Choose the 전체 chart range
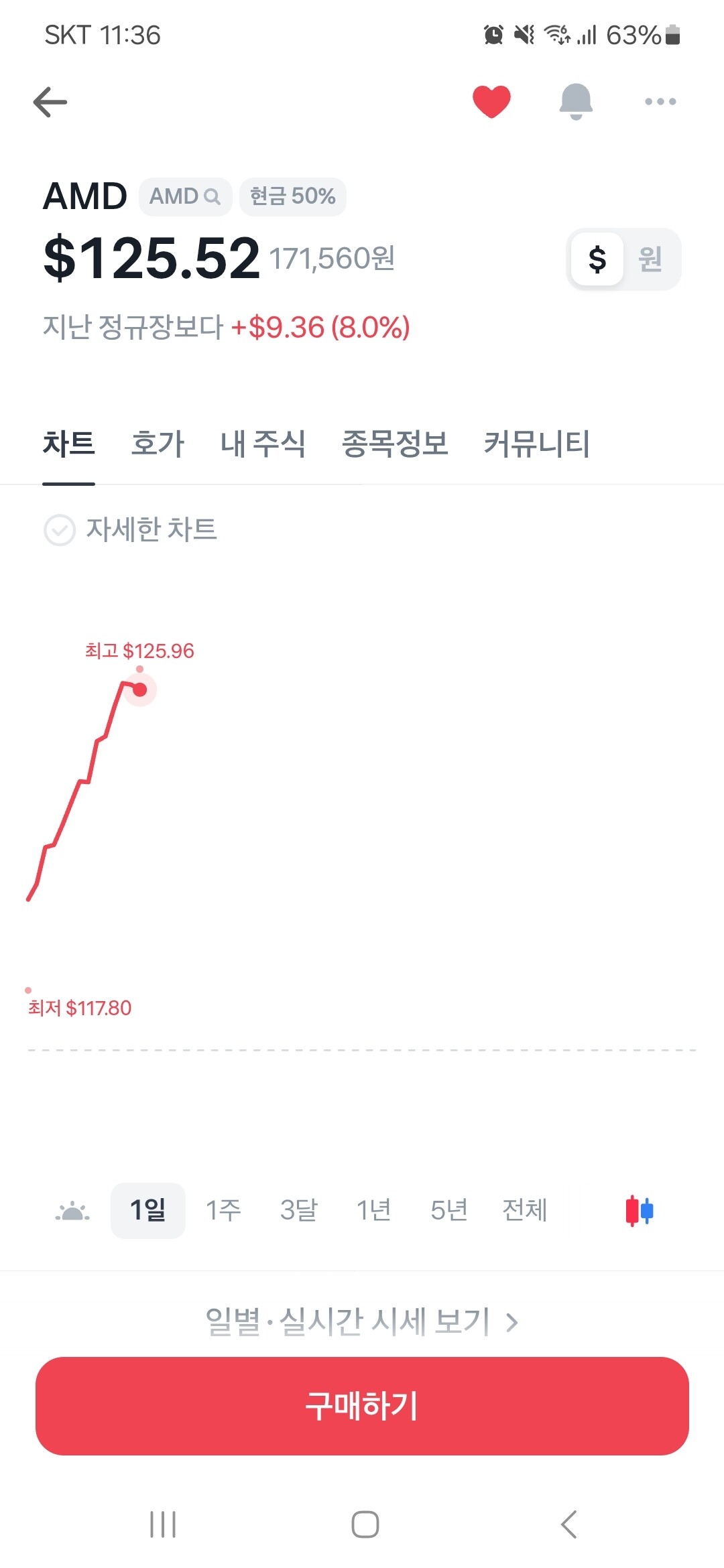 point(525,1210)
